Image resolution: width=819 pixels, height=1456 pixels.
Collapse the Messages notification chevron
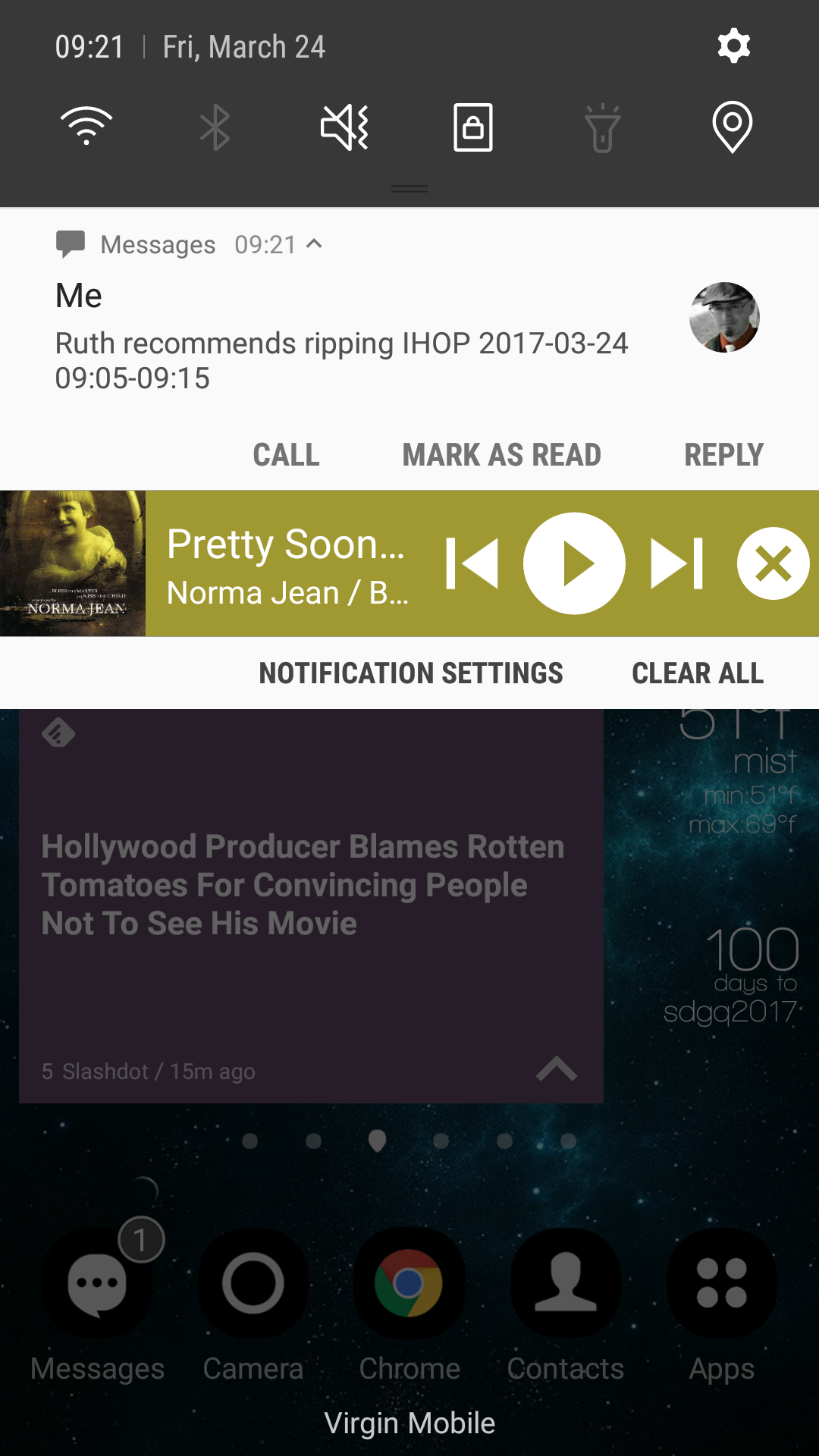(x=314, y=244)
